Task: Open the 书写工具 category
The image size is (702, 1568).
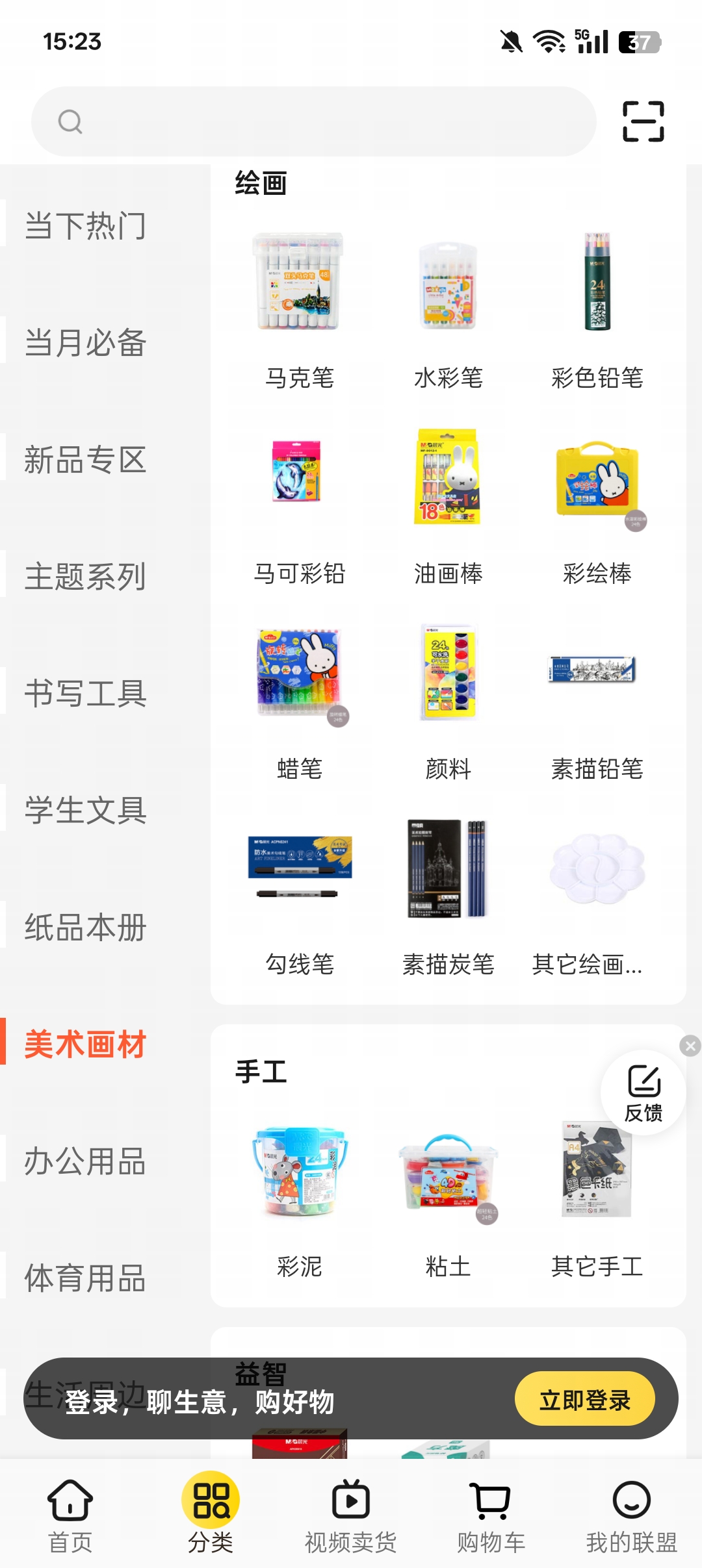Action: (x=84, y=694)
